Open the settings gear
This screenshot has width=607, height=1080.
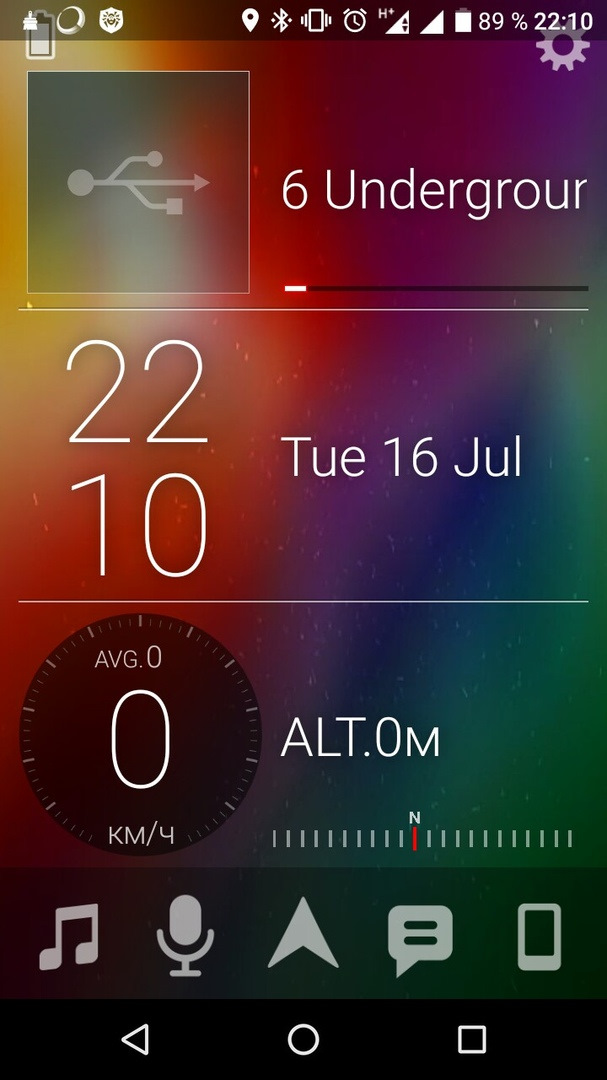(563, 48)
